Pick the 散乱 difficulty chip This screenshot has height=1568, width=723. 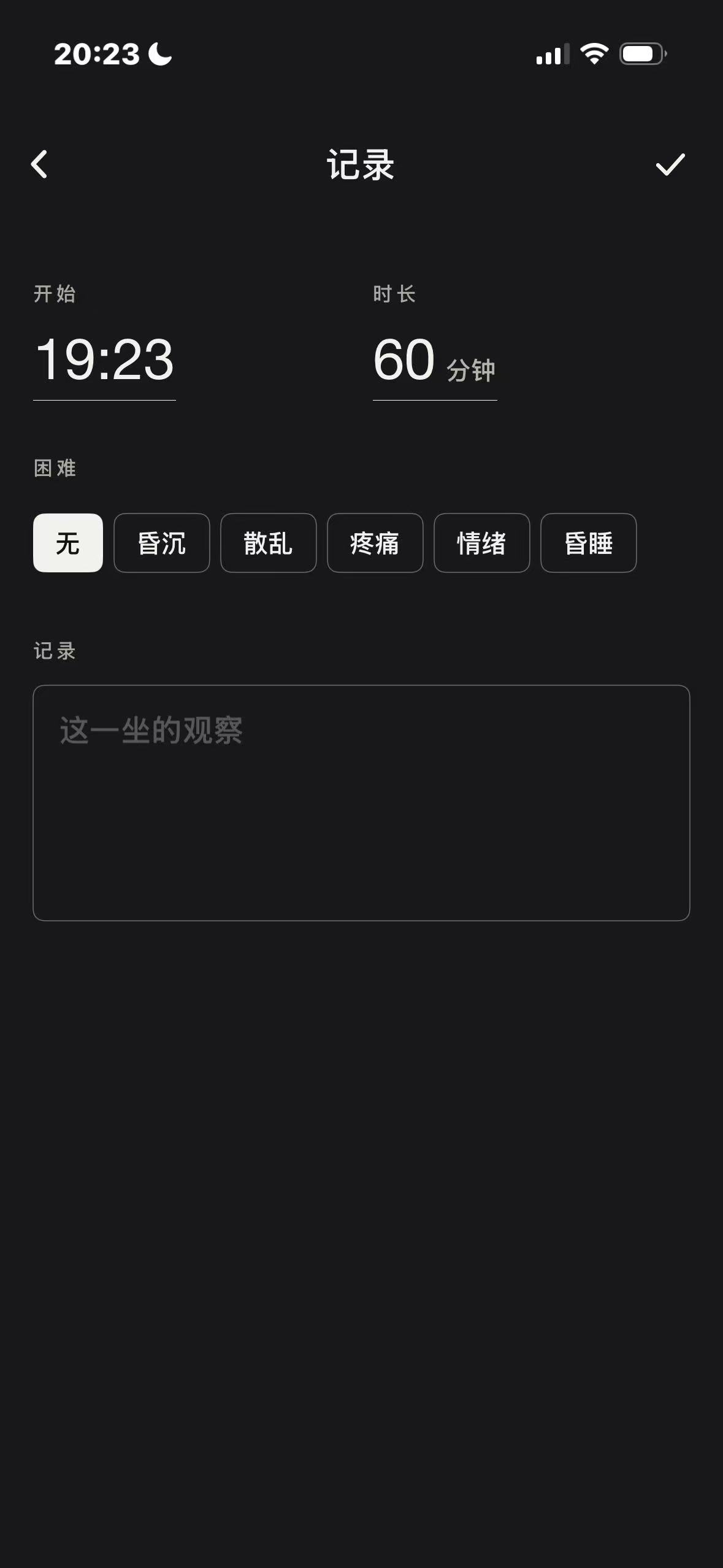[x=269, y=543]
